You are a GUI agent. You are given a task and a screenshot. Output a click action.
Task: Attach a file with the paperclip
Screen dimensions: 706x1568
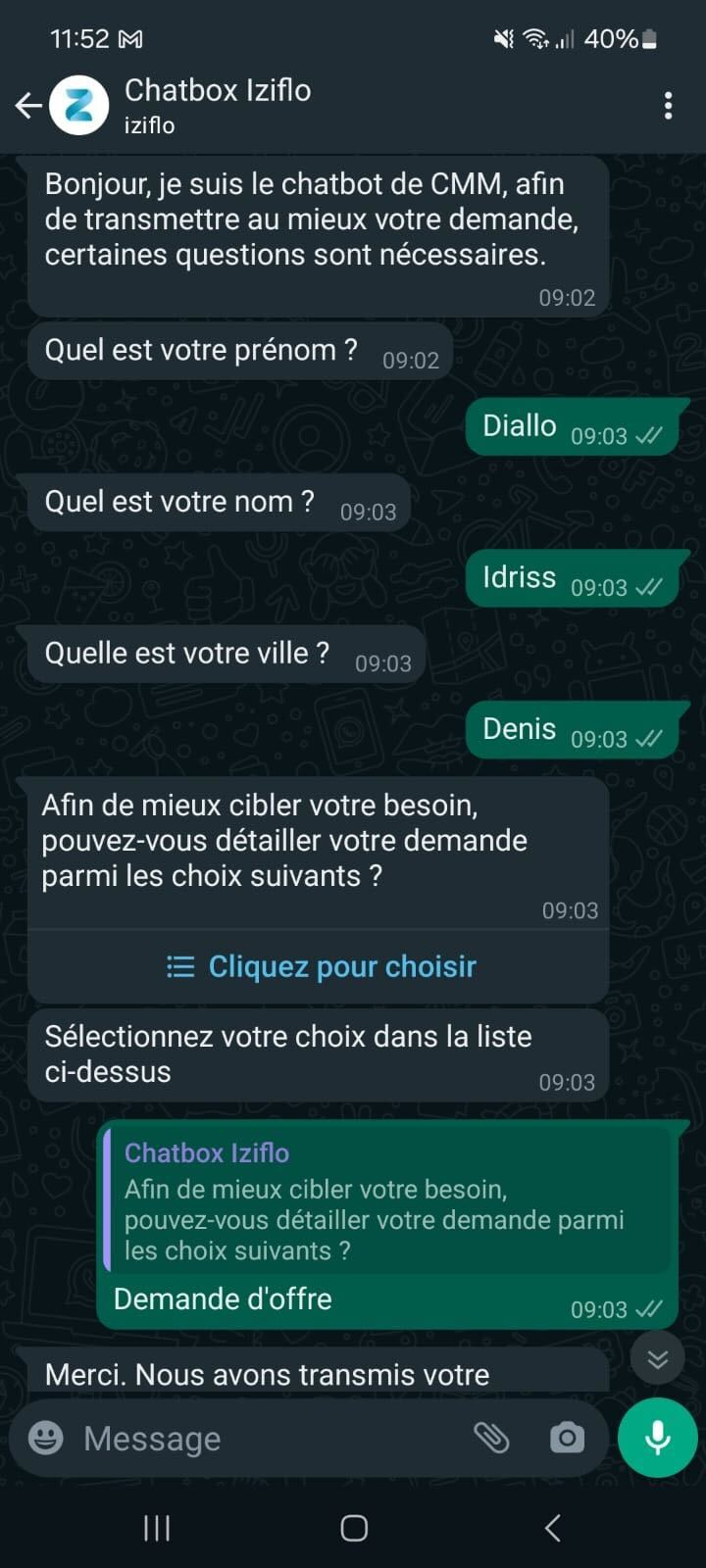click(x=491, y=1438)
